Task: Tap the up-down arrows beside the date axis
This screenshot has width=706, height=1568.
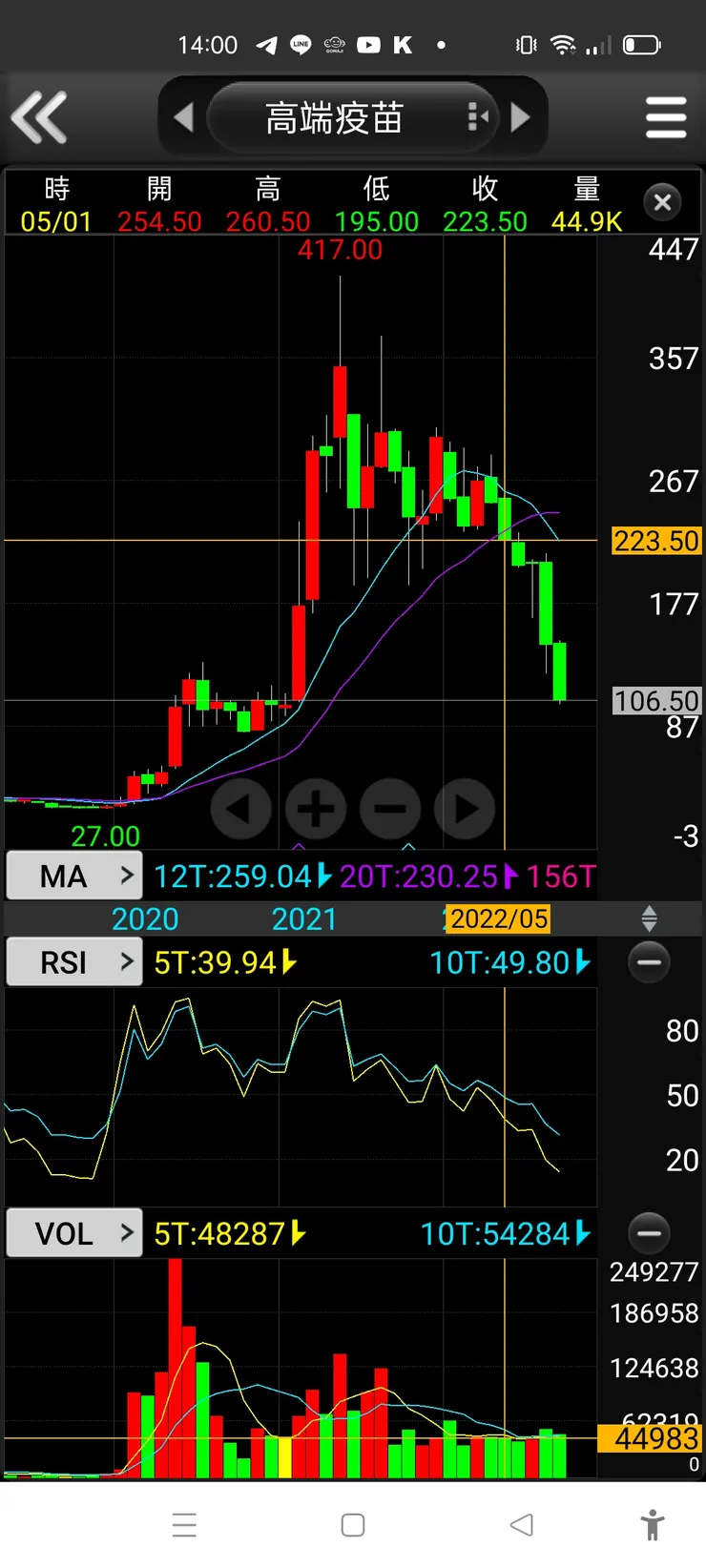Action: (x=649, y=919)
